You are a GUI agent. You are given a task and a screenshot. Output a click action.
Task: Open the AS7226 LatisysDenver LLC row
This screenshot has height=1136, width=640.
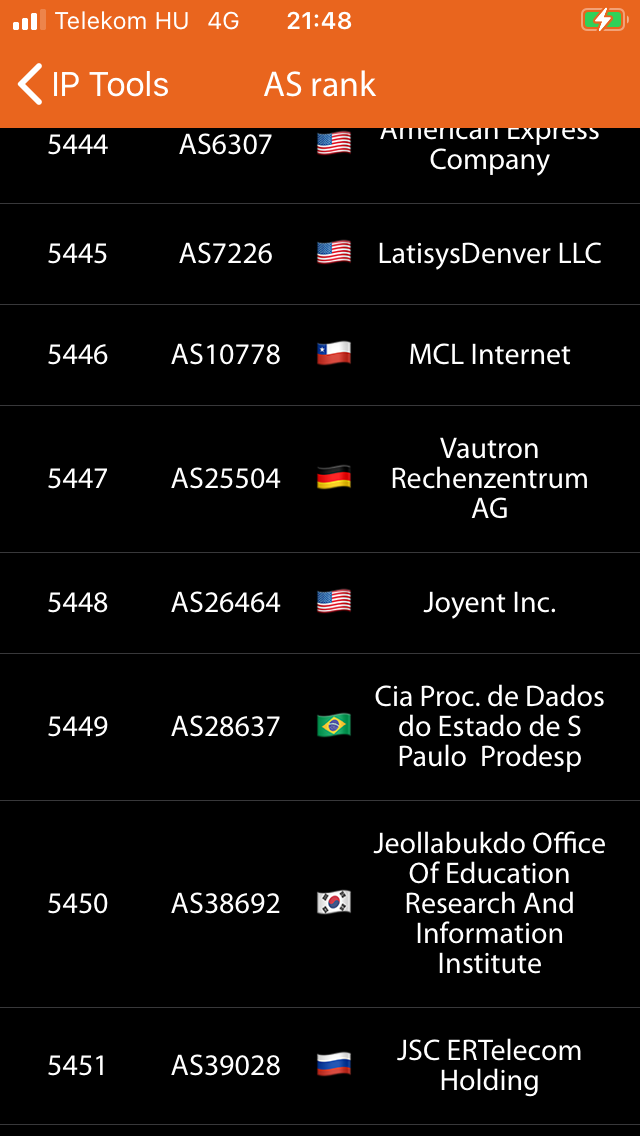320,254
